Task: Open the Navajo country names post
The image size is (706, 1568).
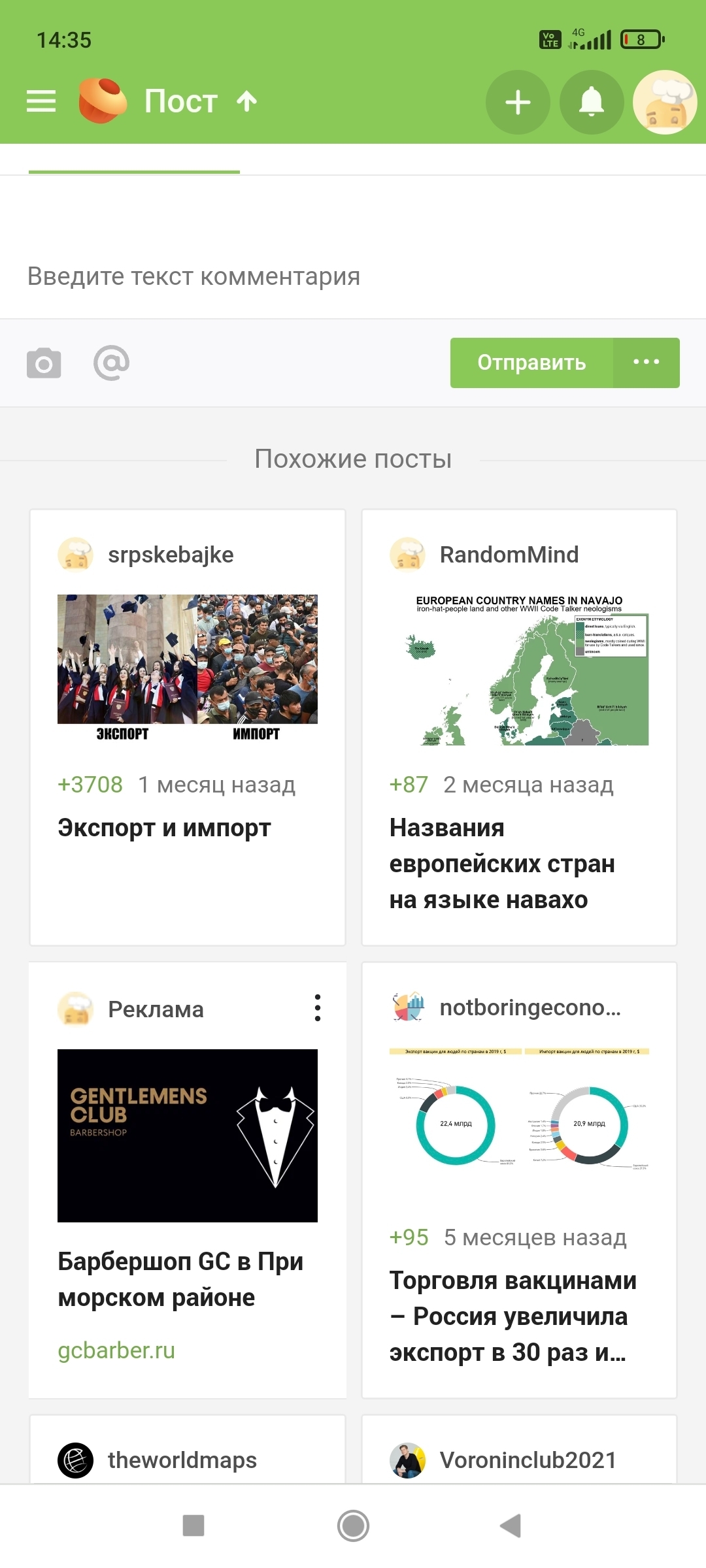Action: pos(501,864)
